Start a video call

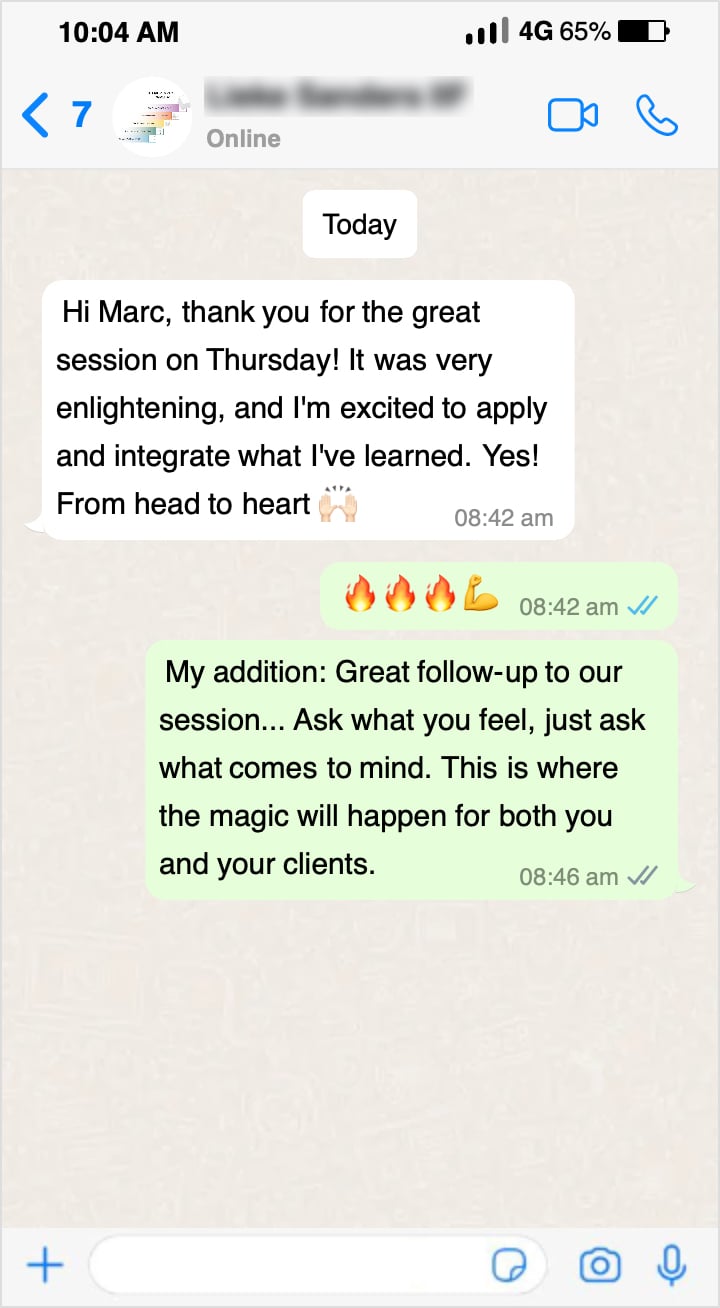coord(572,116)
